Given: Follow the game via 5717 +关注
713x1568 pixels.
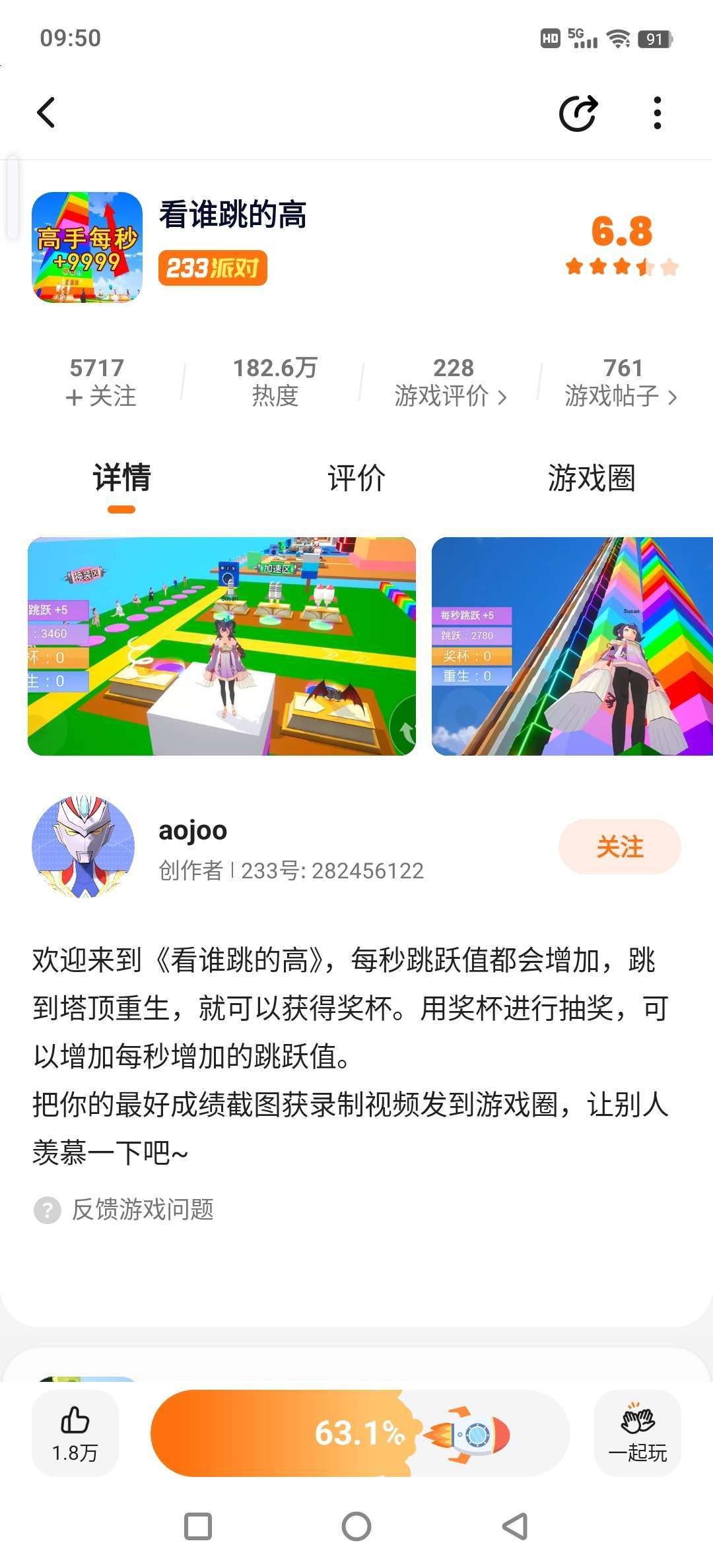Looking at the screenshot, I should tap(100, 382).
